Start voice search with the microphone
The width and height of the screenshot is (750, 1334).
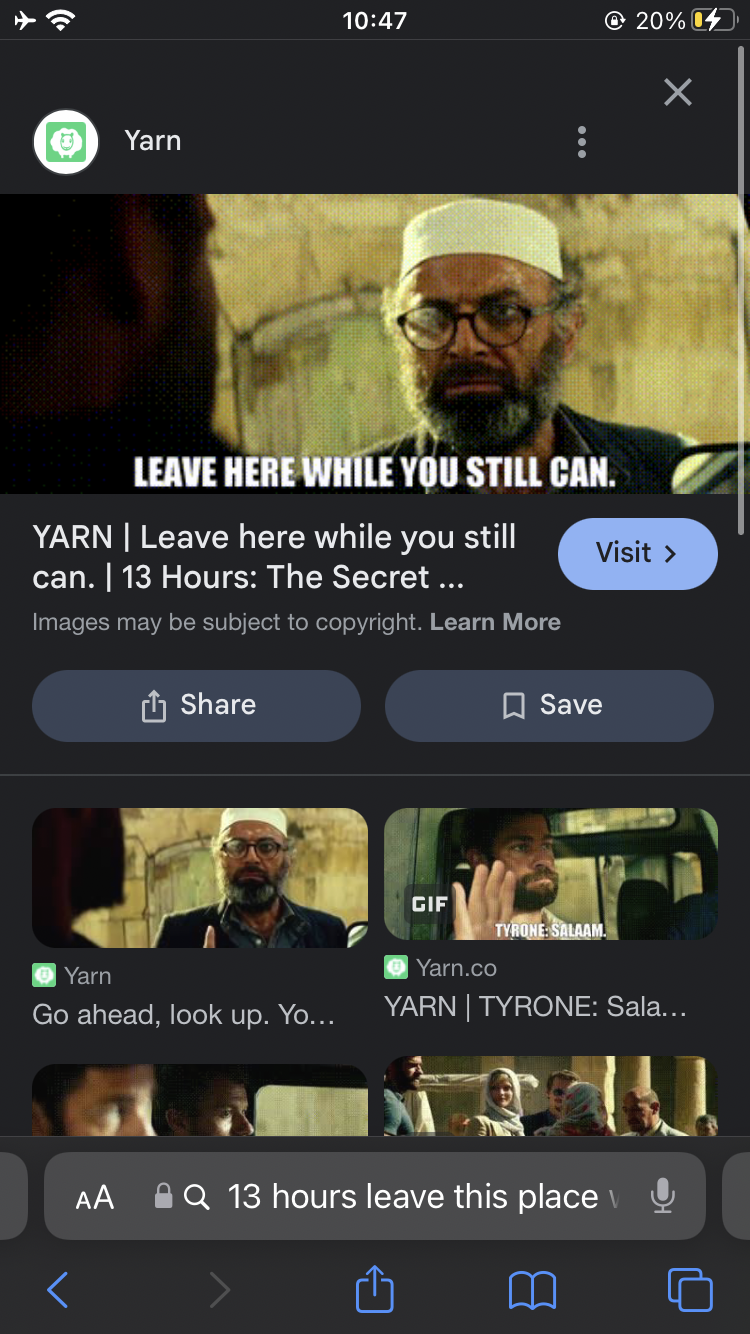(662, 1196)
